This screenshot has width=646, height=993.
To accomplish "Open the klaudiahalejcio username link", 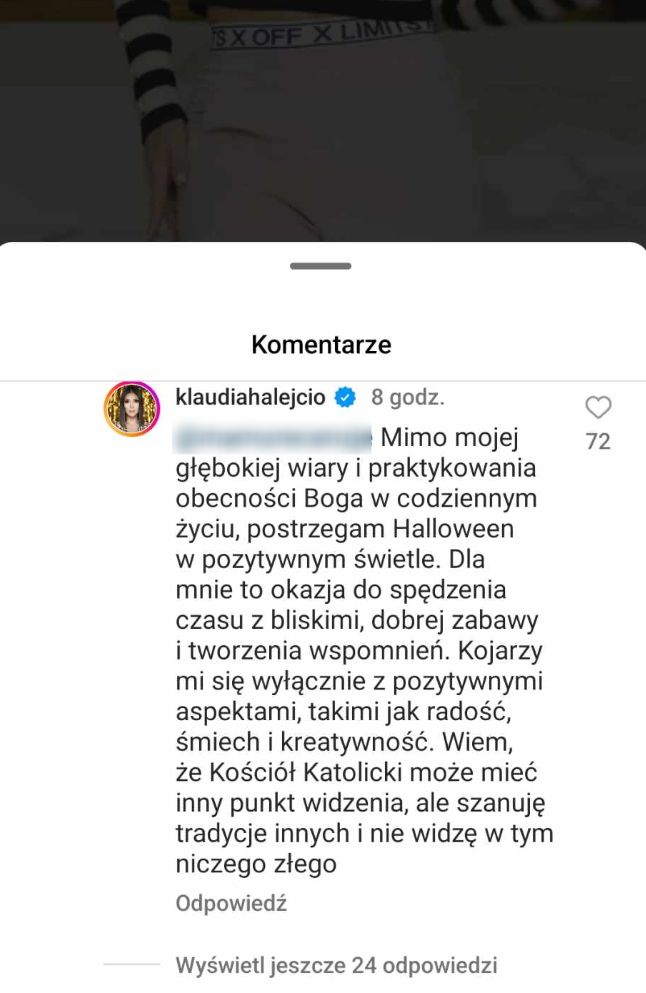I will click(250, 397).
